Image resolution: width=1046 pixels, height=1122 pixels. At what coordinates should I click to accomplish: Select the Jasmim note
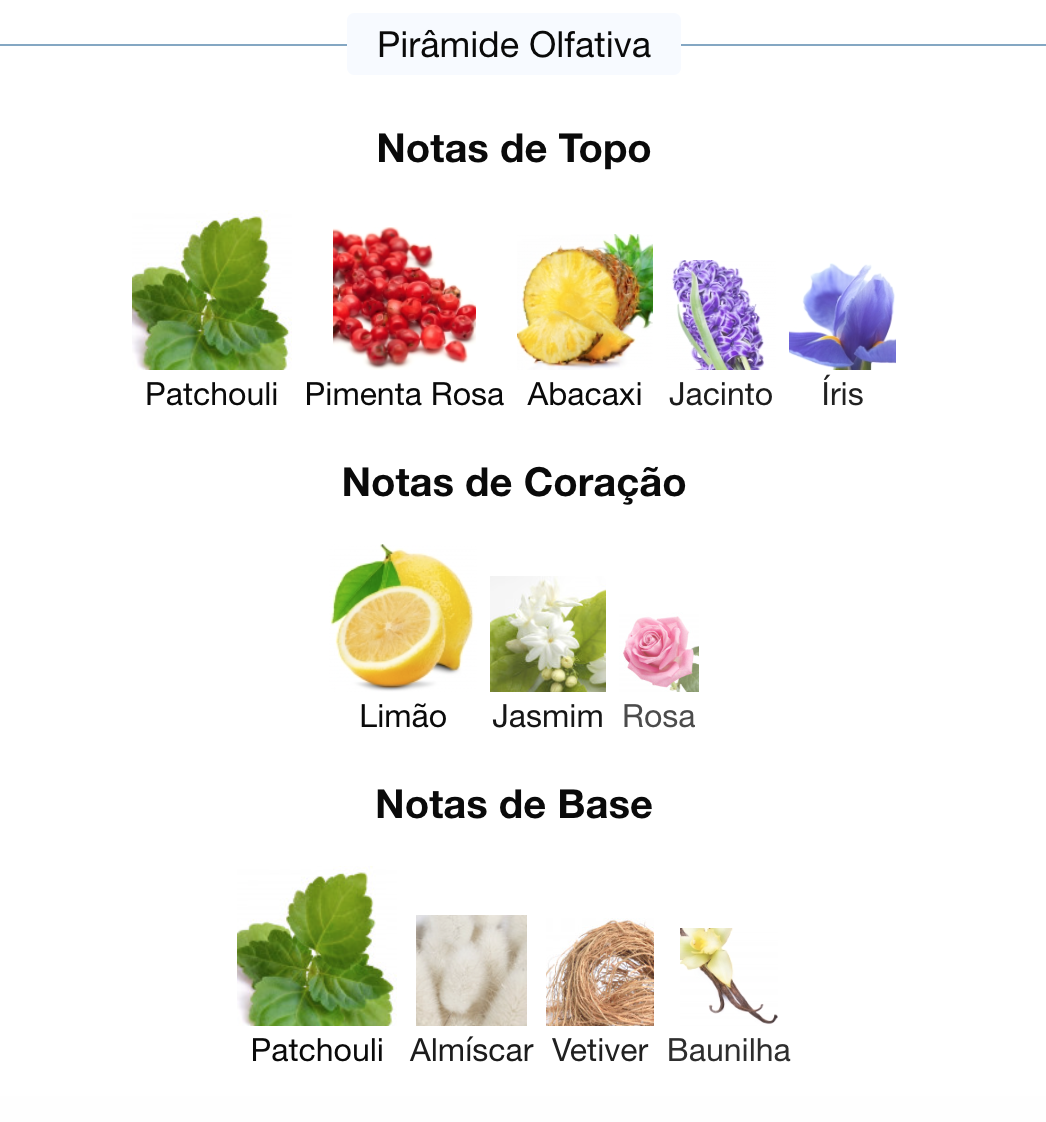pos(547,634)
